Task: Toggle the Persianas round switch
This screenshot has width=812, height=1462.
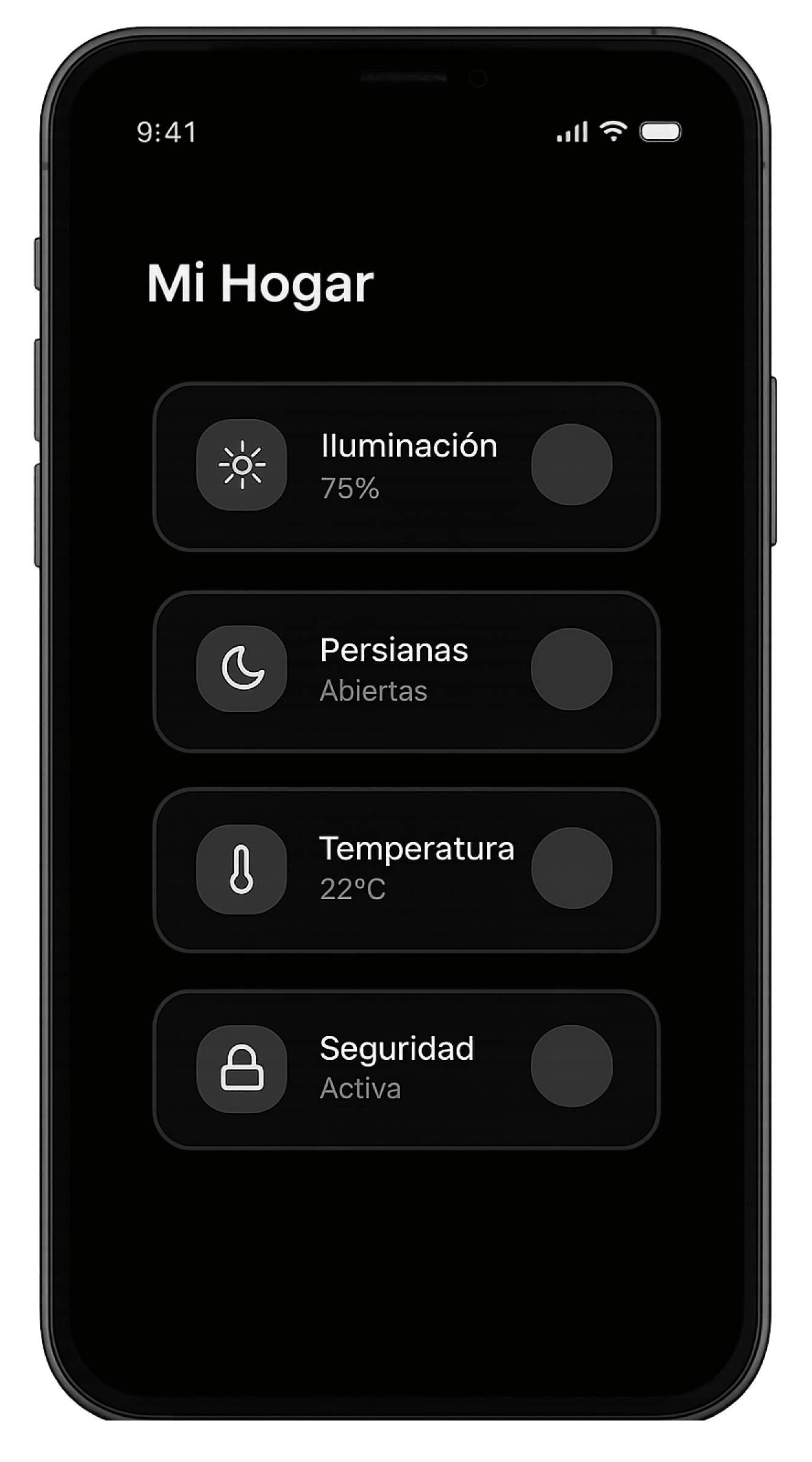Action: pos(572,669)
